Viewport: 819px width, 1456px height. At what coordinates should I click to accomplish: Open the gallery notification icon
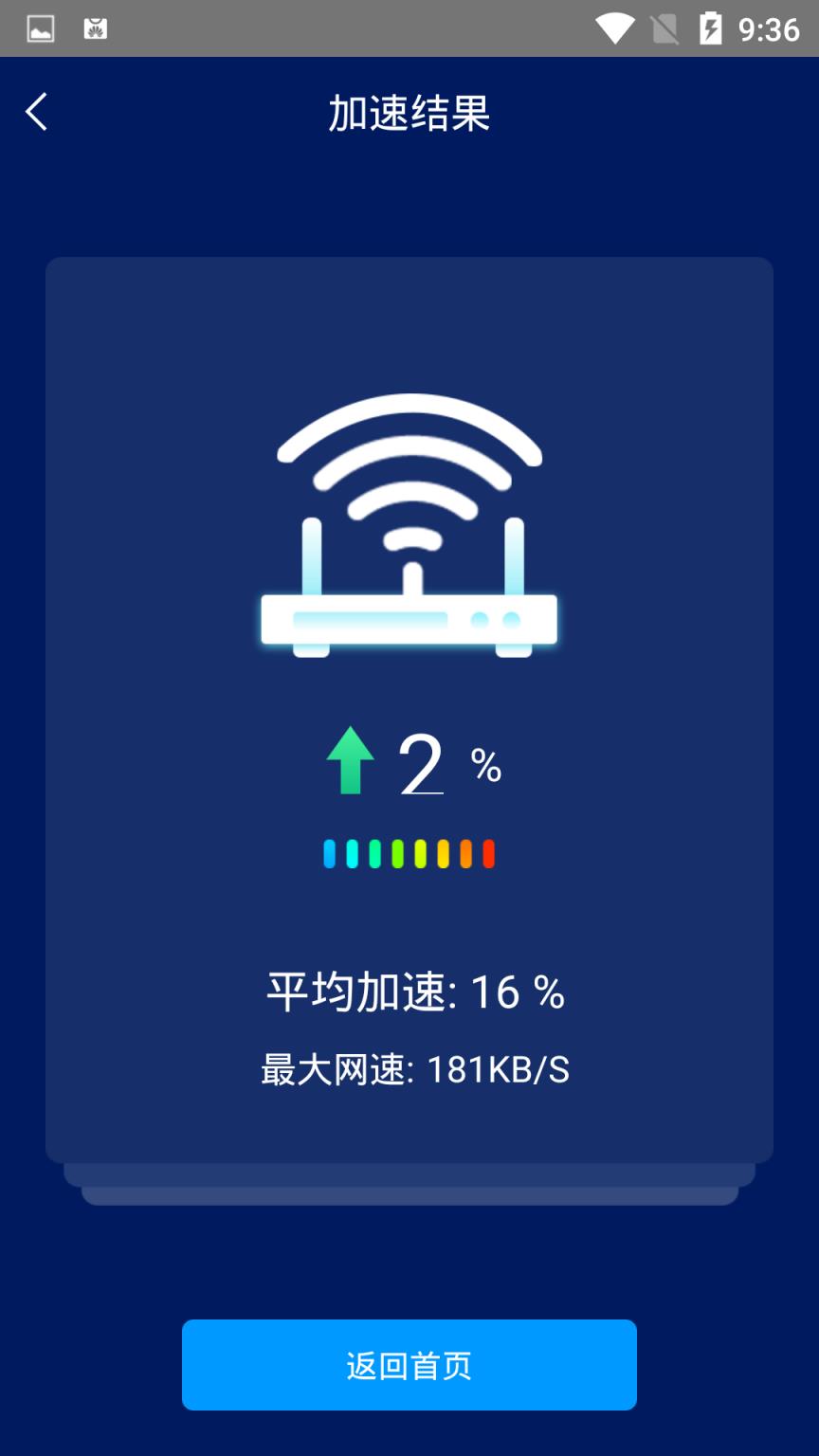[x=39, y=28]
